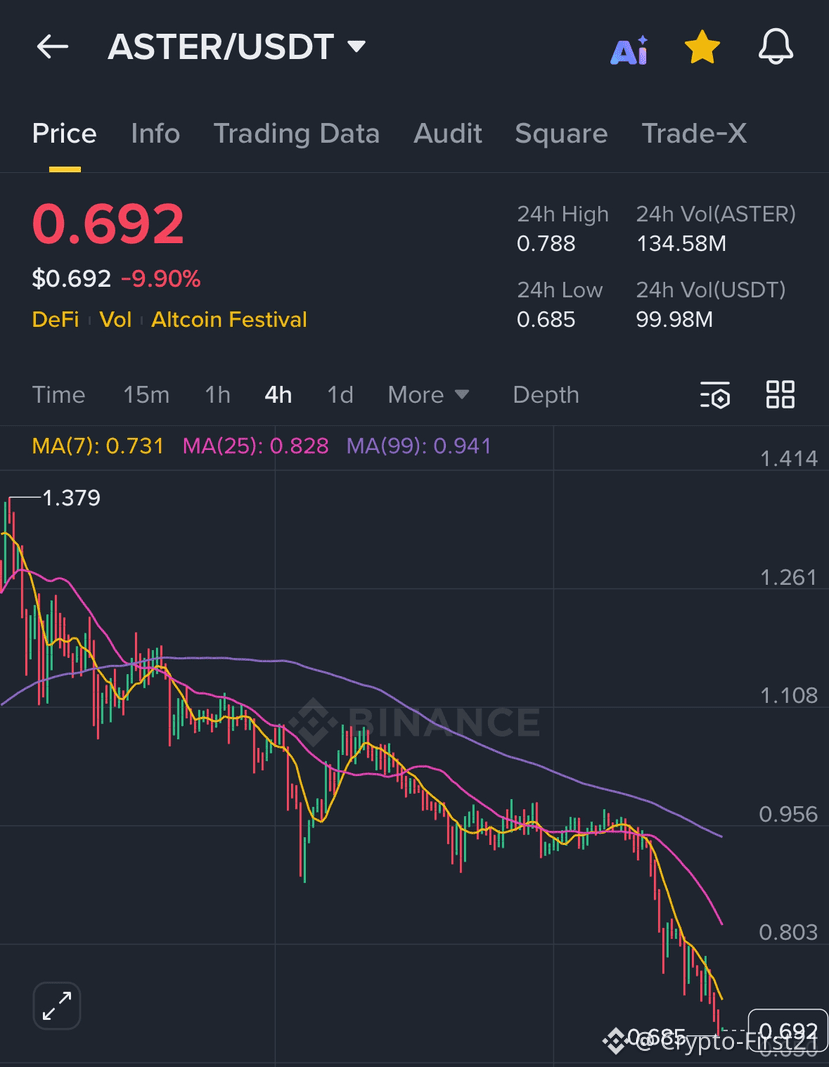Image resolution: width=829 pixels, height=1067 pixels.
Task: Tap the MA(7) indicator label
Action: coord(97,446)
